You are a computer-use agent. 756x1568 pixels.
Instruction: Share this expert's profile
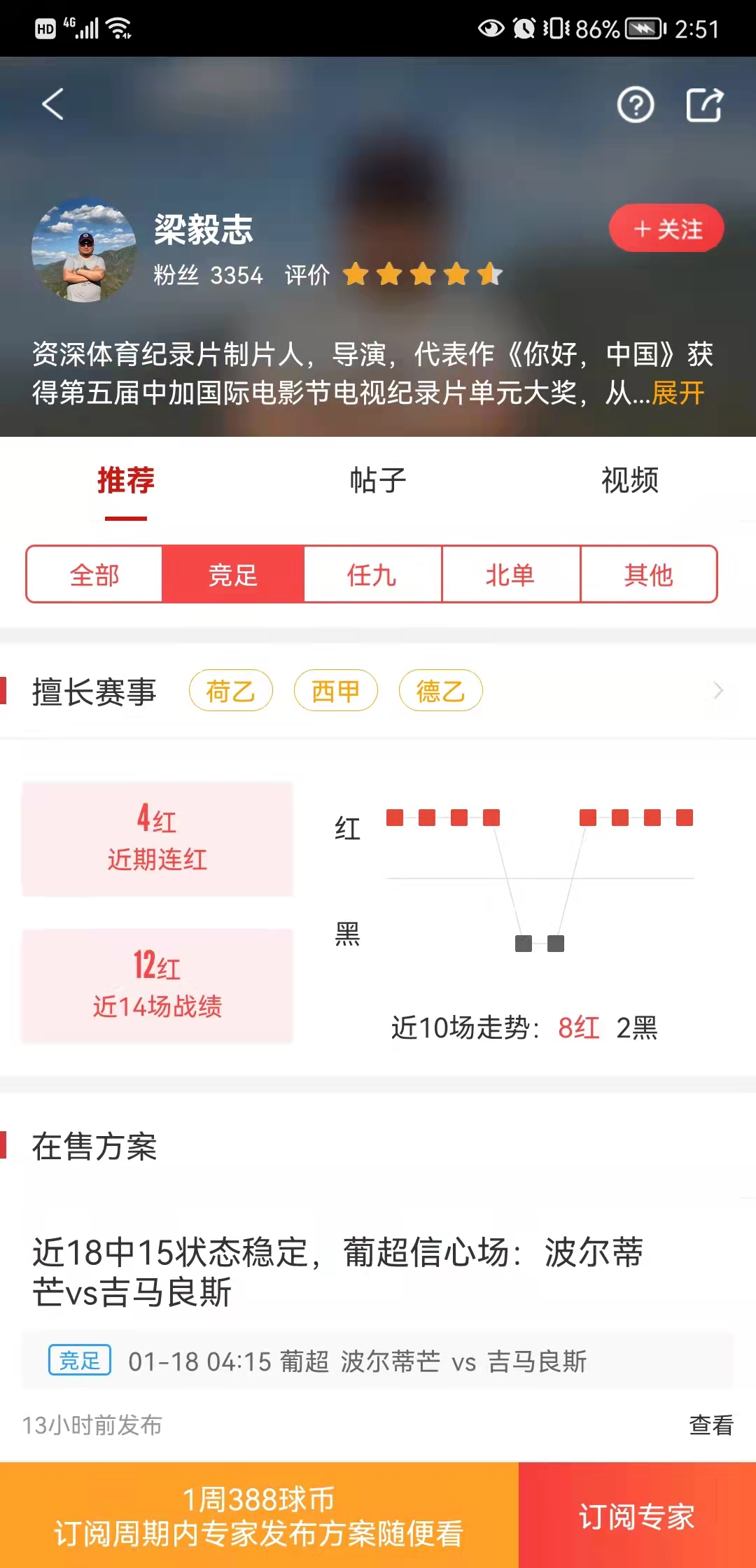(x=703, y=106)
